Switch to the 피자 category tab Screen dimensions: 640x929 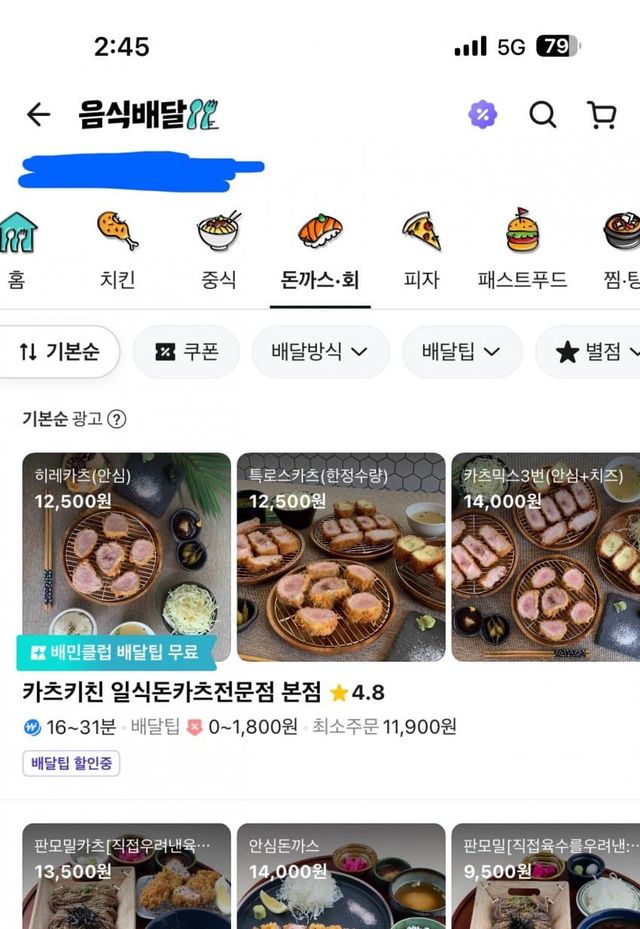[421, 250]
